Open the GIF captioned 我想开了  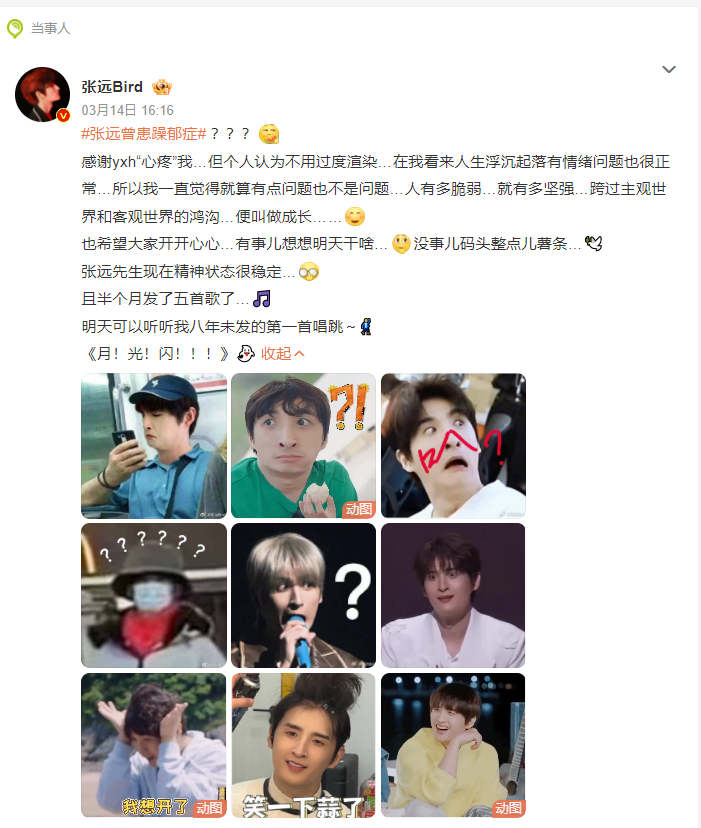(153, 745)
